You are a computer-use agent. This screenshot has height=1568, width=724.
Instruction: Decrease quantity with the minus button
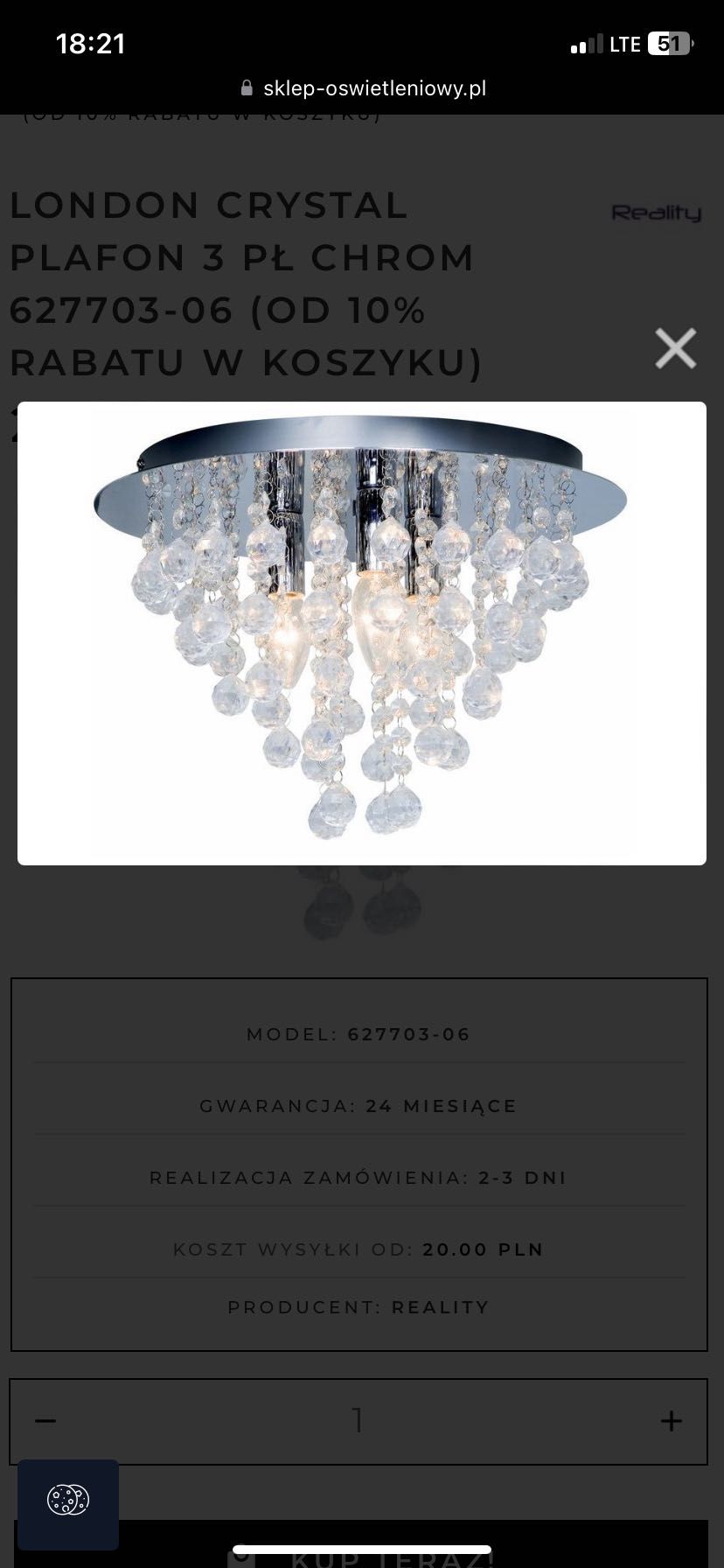point(45,1421)
